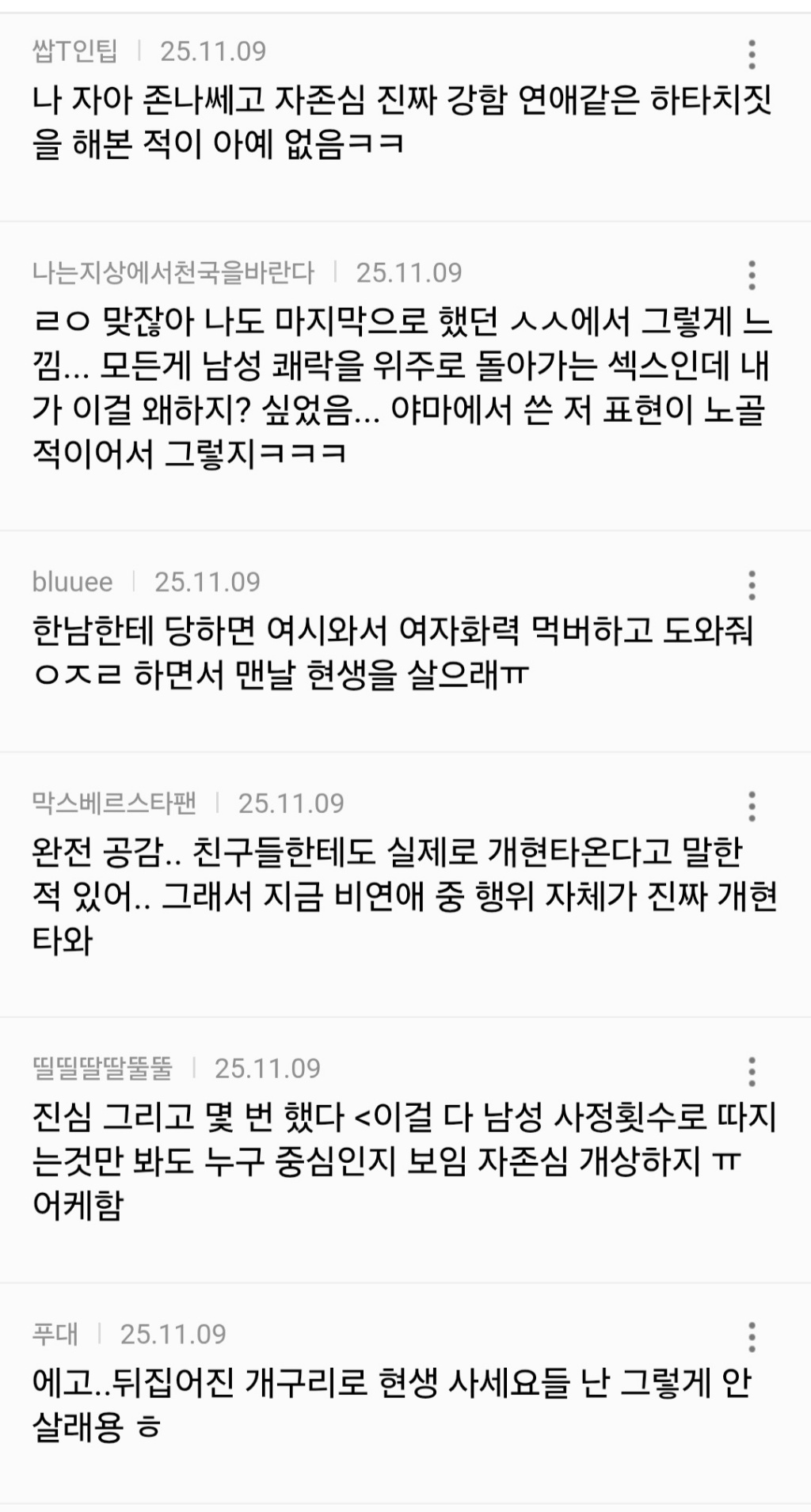Open options for 나는지상에서천국을바란다's comment
The width and height of the screenshot is (811, 1512).
point(752,275)
